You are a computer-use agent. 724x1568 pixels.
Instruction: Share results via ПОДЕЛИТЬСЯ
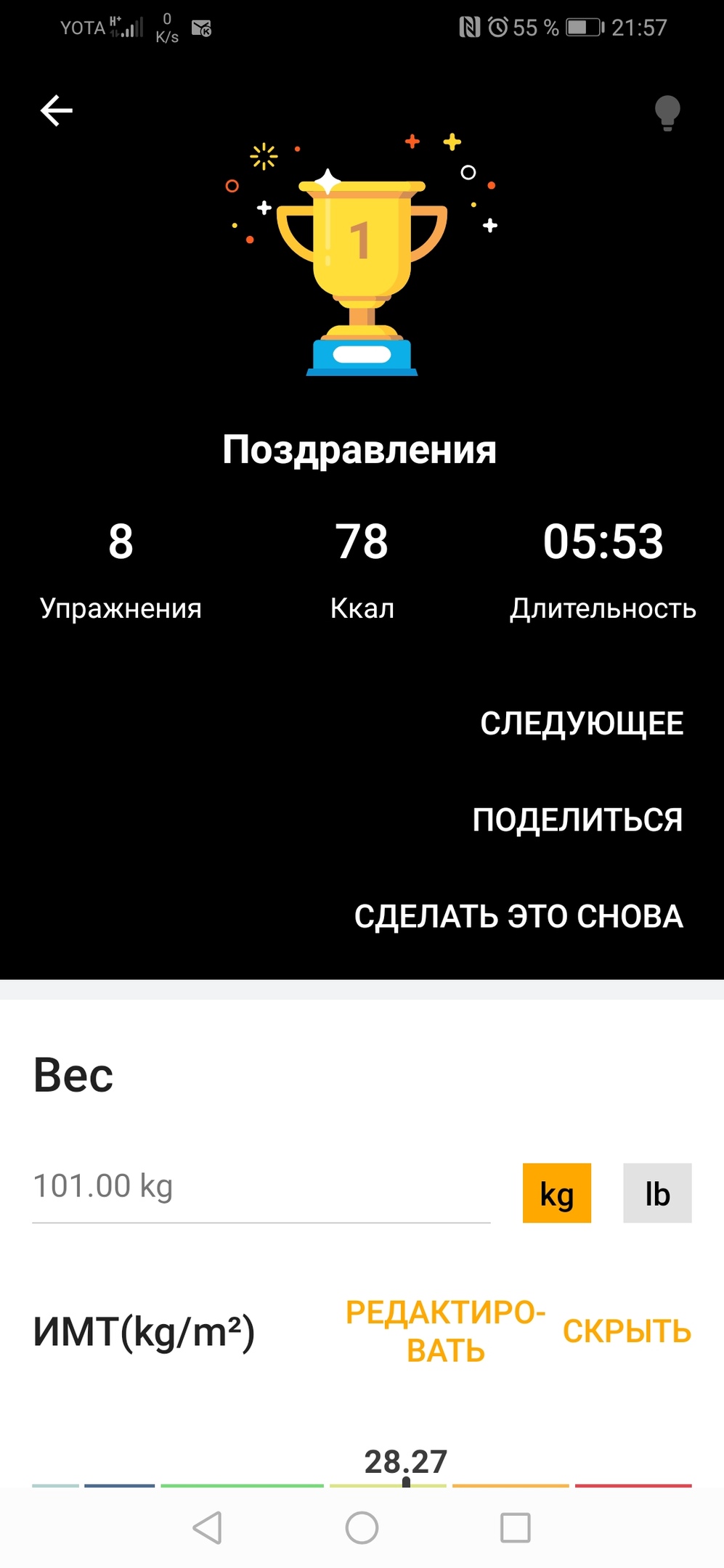tap(577, 820)
